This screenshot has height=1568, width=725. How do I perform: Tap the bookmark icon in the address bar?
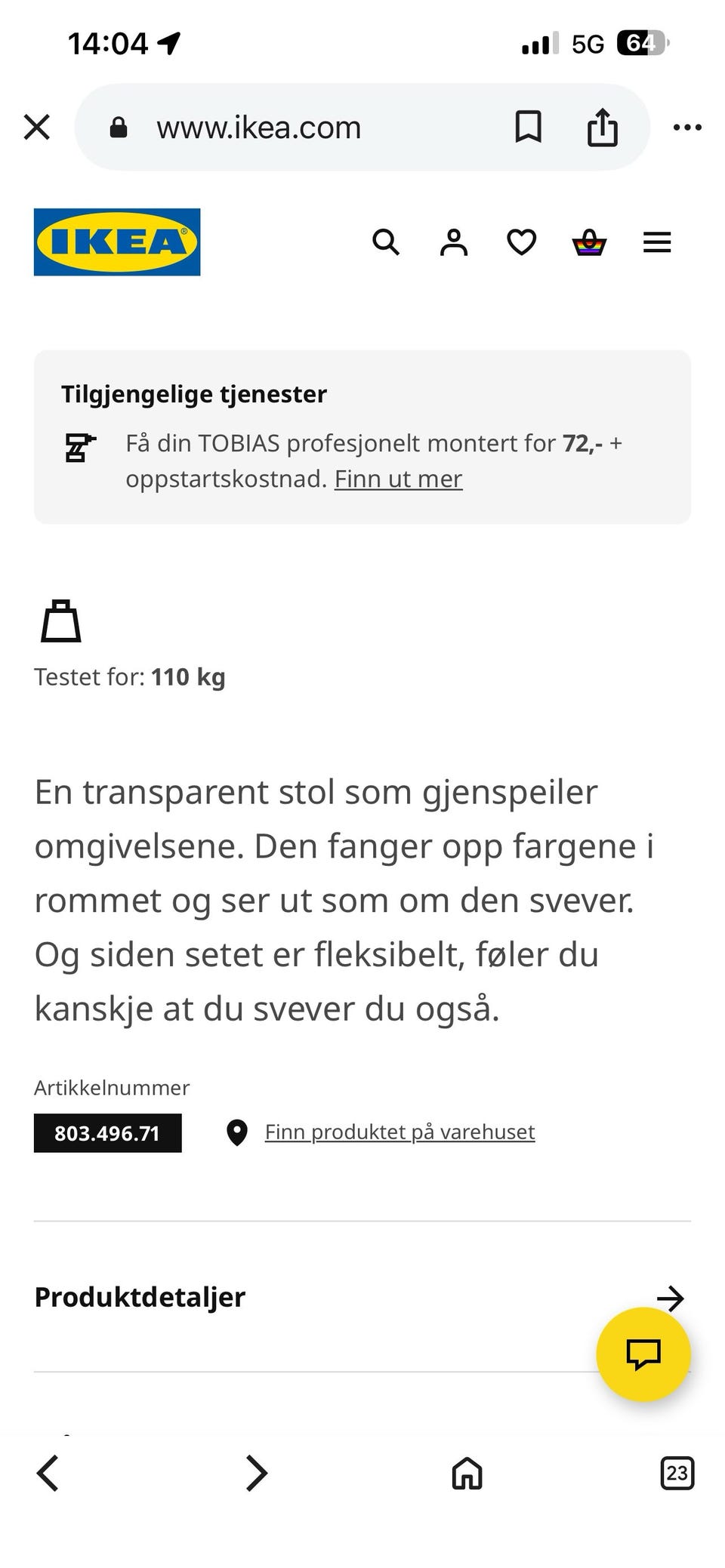point(529,127)
